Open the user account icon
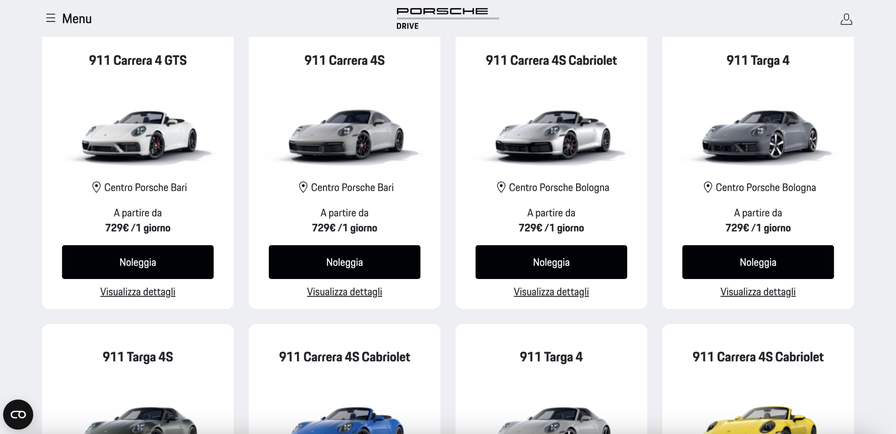The image size is (896, 434). point(846,18)
